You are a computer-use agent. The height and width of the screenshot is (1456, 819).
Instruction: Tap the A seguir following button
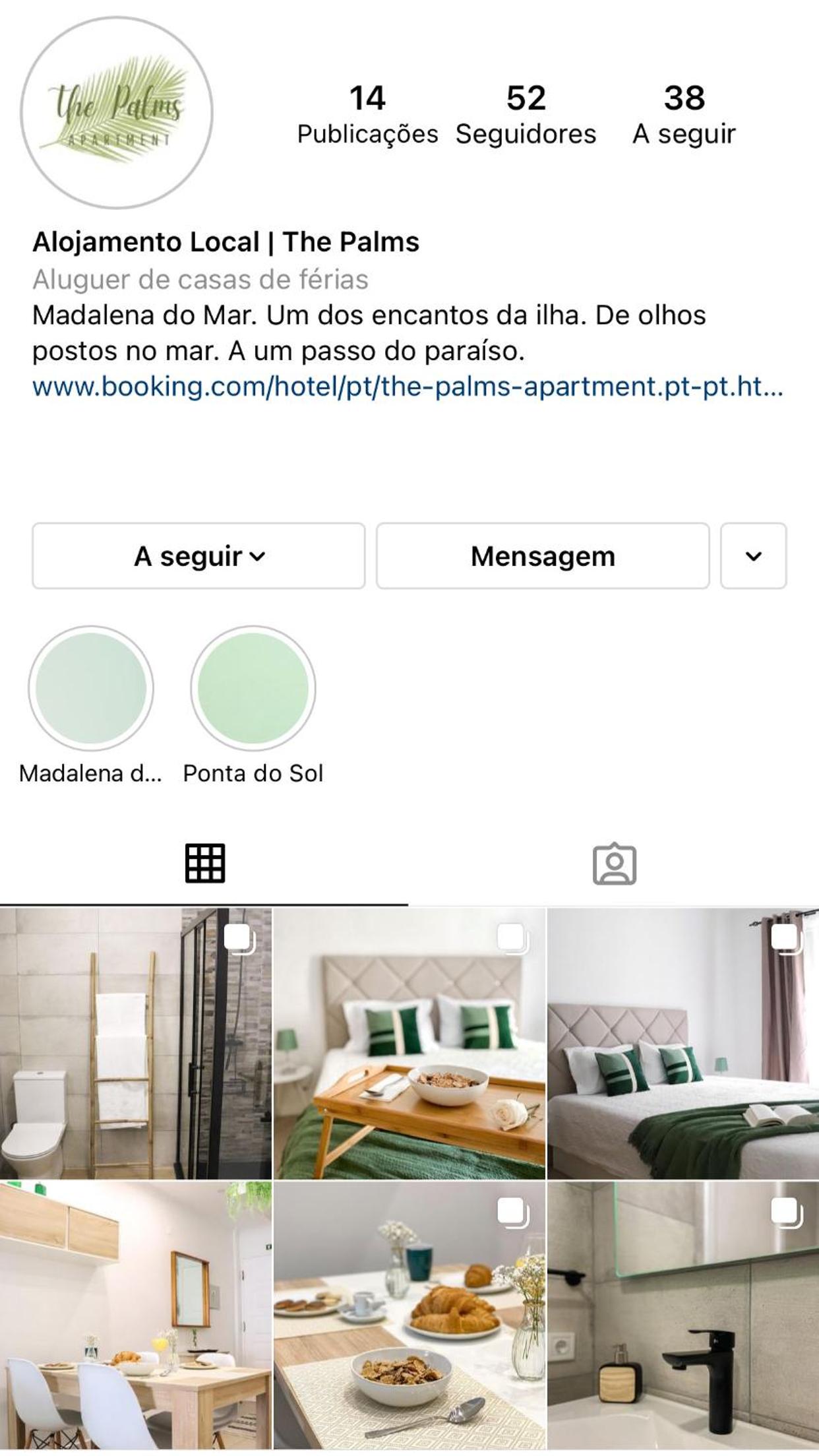pyautogui.click(x=198, y=556)
